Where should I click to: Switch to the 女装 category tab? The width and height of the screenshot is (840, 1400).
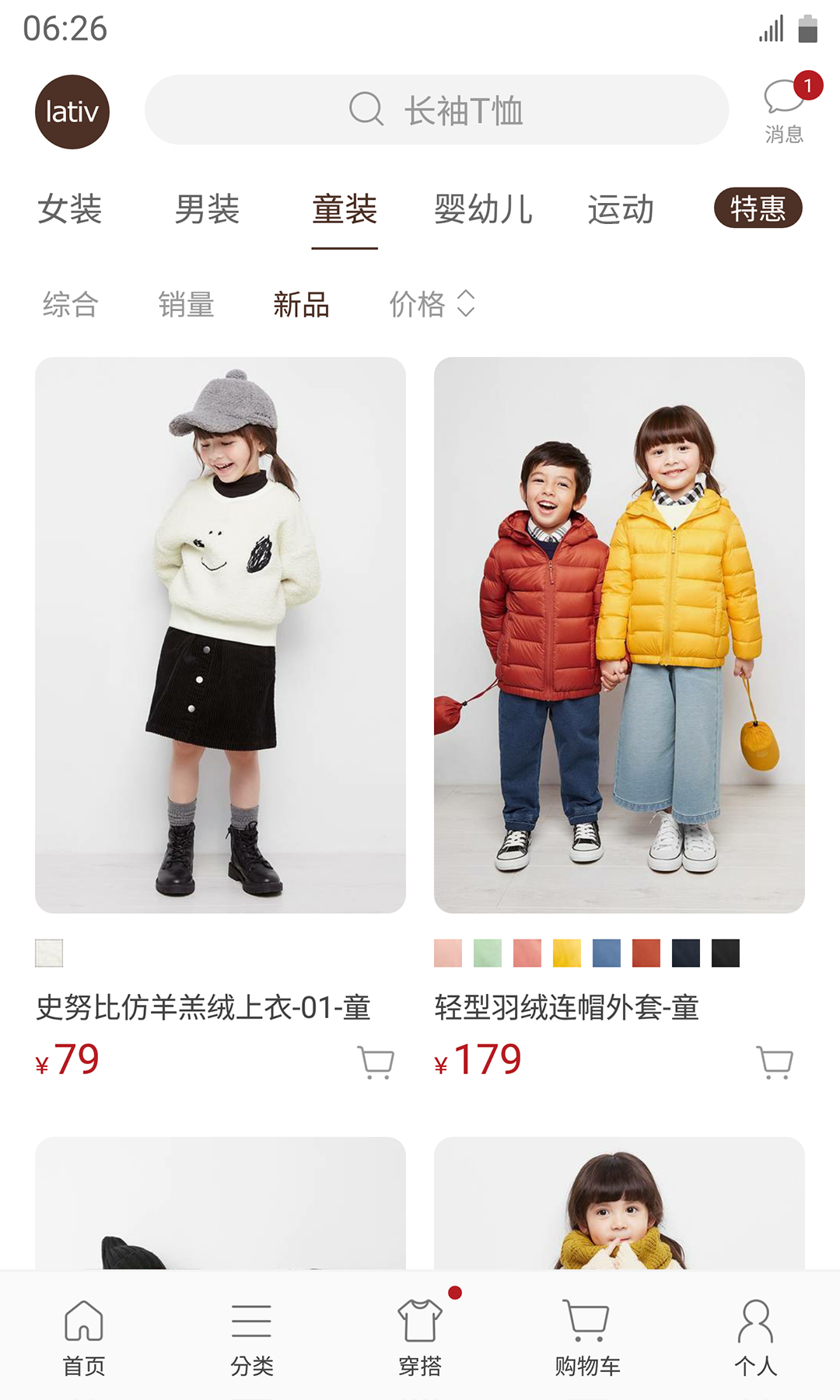(x=70, y=209)
